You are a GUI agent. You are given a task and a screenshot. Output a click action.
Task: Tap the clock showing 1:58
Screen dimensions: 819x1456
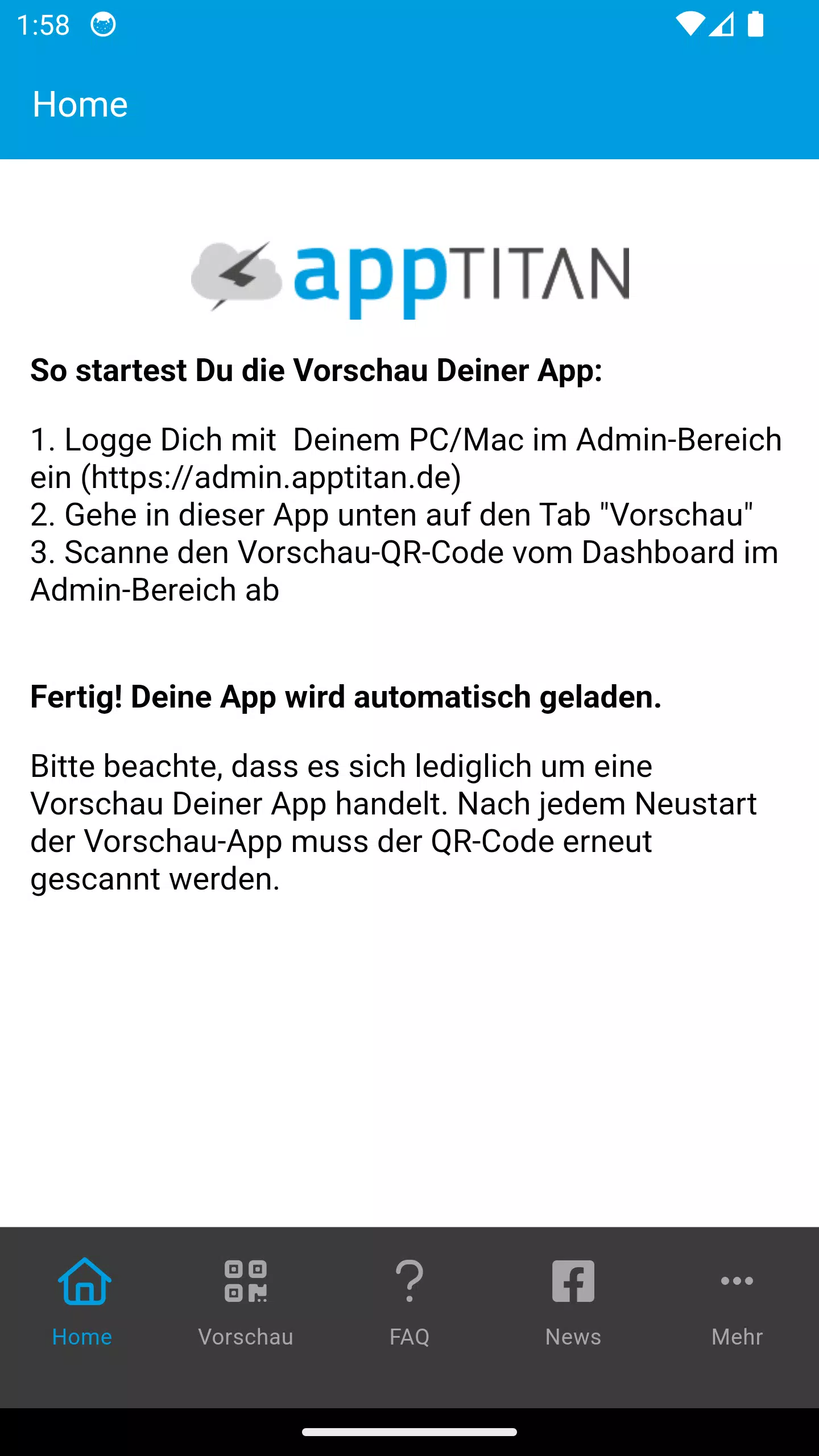pos(43,24)
